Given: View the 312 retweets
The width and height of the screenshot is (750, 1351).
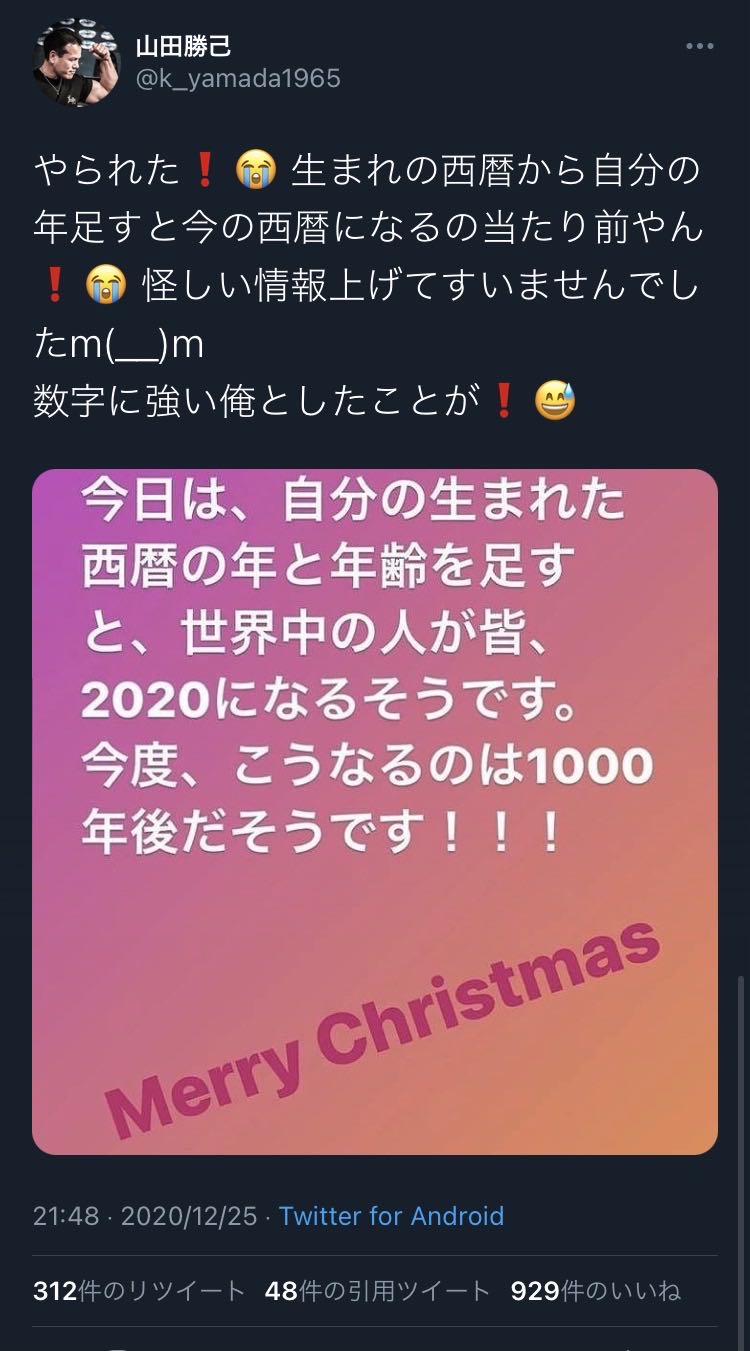Looking at the screenshot, I should [139, 1291].
